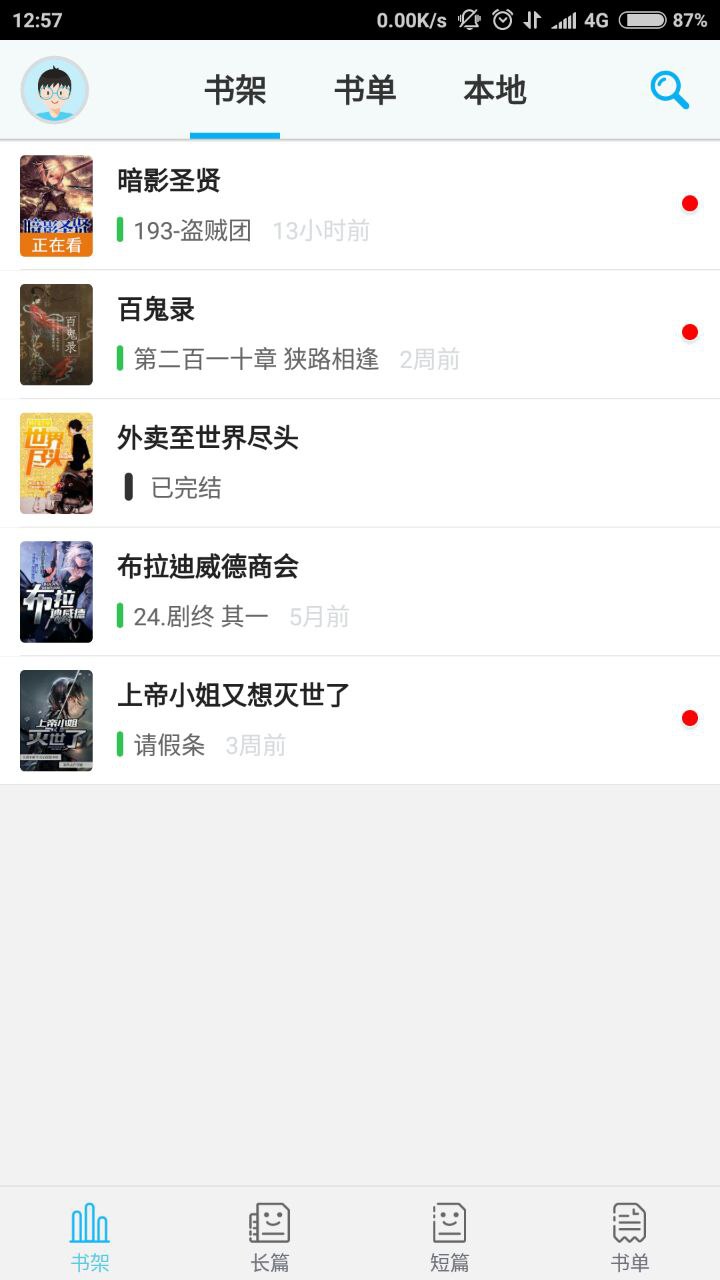This screenshot has width=720, height=1280.
Task: Select the top 书架 tab
Action: 235,90
